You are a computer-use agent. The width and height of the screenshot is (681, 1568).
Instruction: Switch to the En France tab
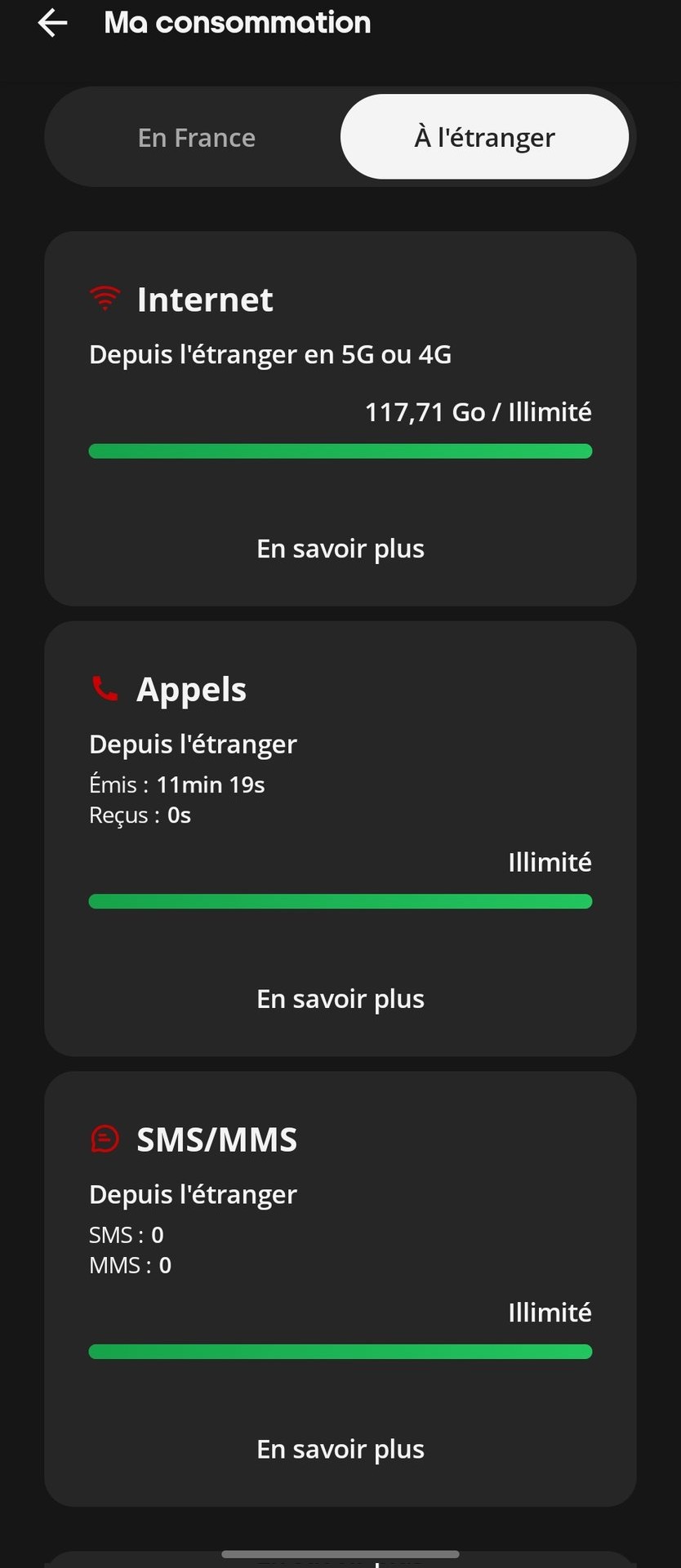pos(196,137)
